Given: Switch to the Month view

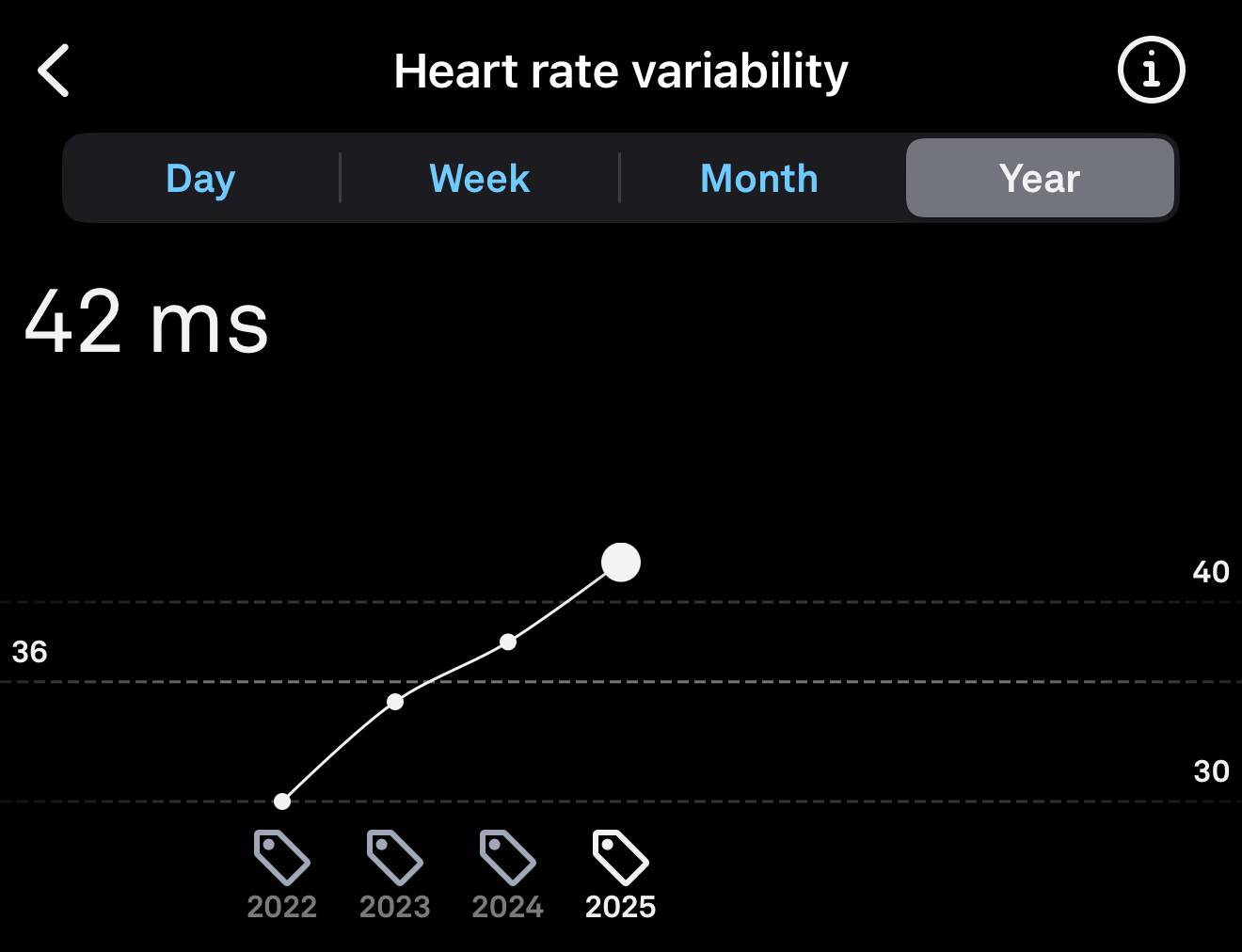Looking at the screenshot, I should (x=758, y=178).
